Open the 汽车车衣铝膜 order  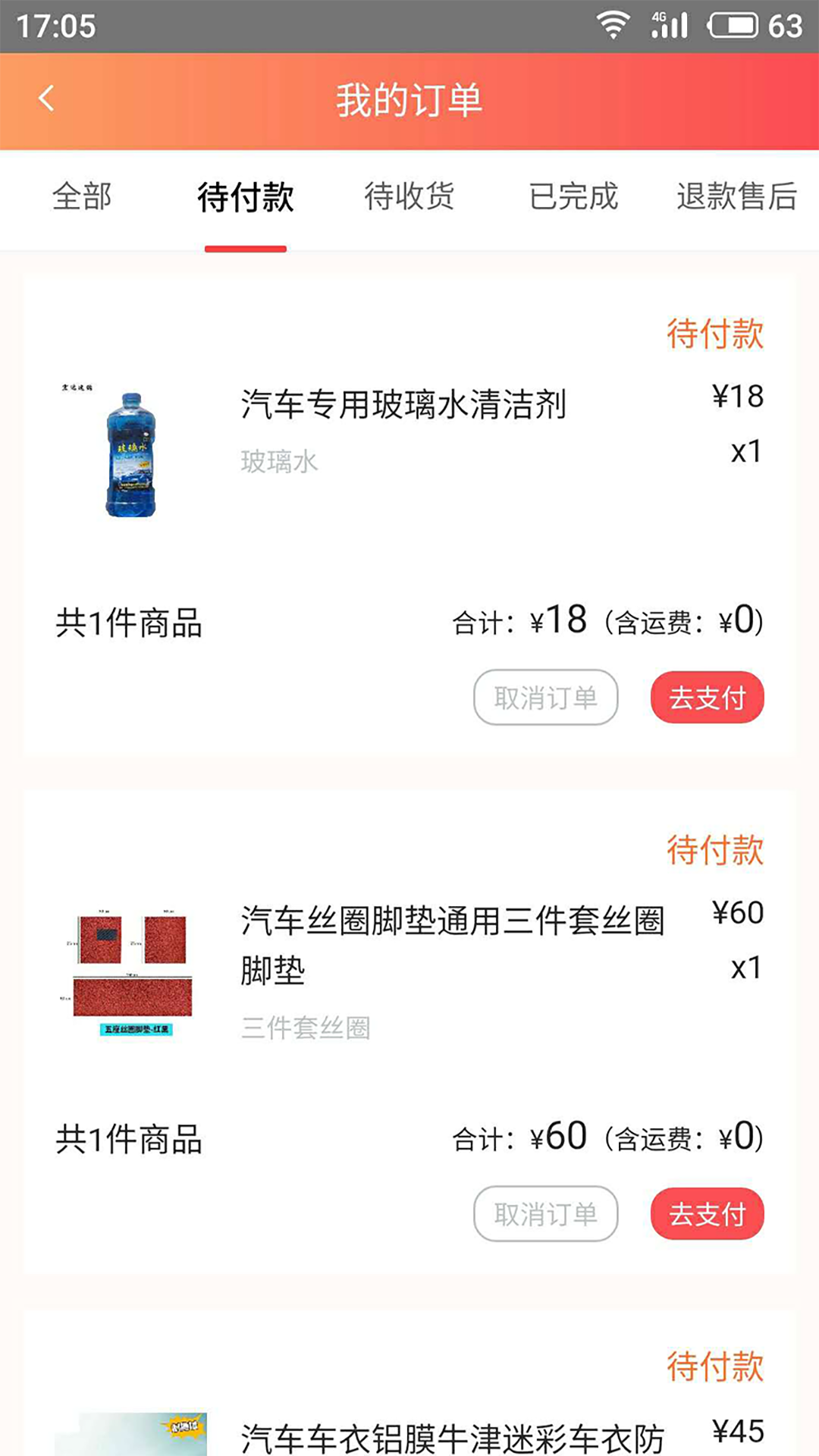(452, 1437)
